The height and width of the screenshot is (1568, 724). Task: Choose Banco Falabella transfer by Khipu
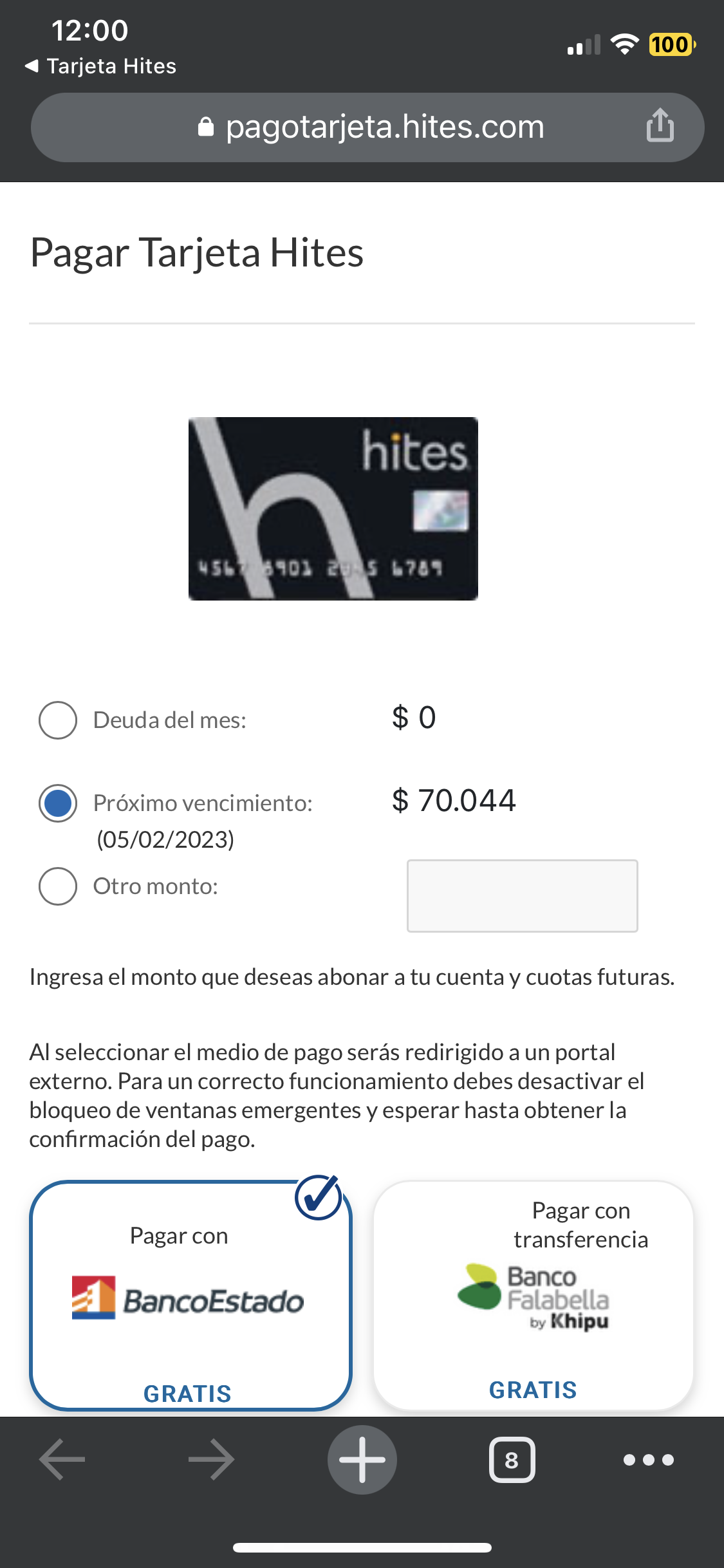tap(534, 1296)
